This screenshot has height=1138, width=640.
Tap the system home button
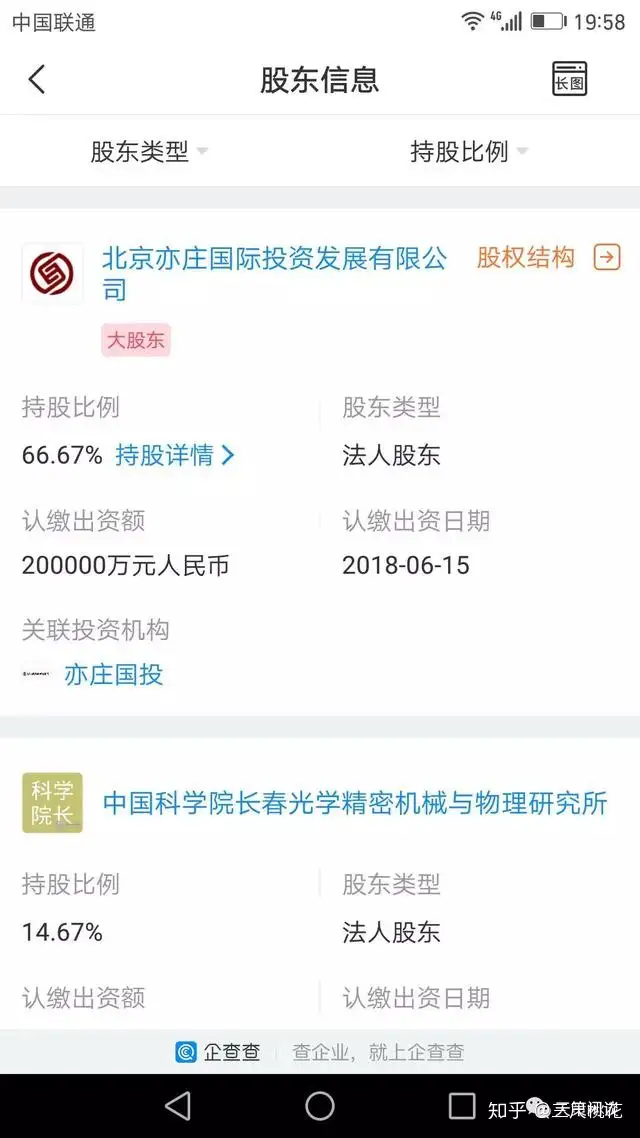pos(319,1106)
